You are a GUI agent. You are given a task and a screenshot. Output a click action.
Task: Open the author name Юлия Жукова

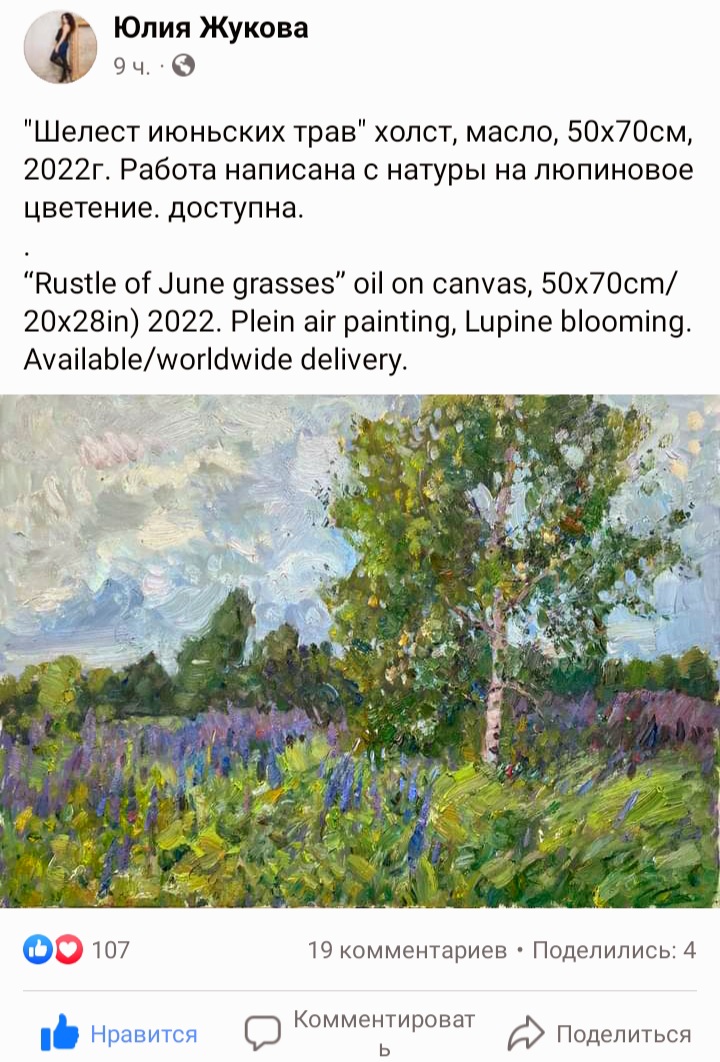pyautogui.click(x=211, y=29)
